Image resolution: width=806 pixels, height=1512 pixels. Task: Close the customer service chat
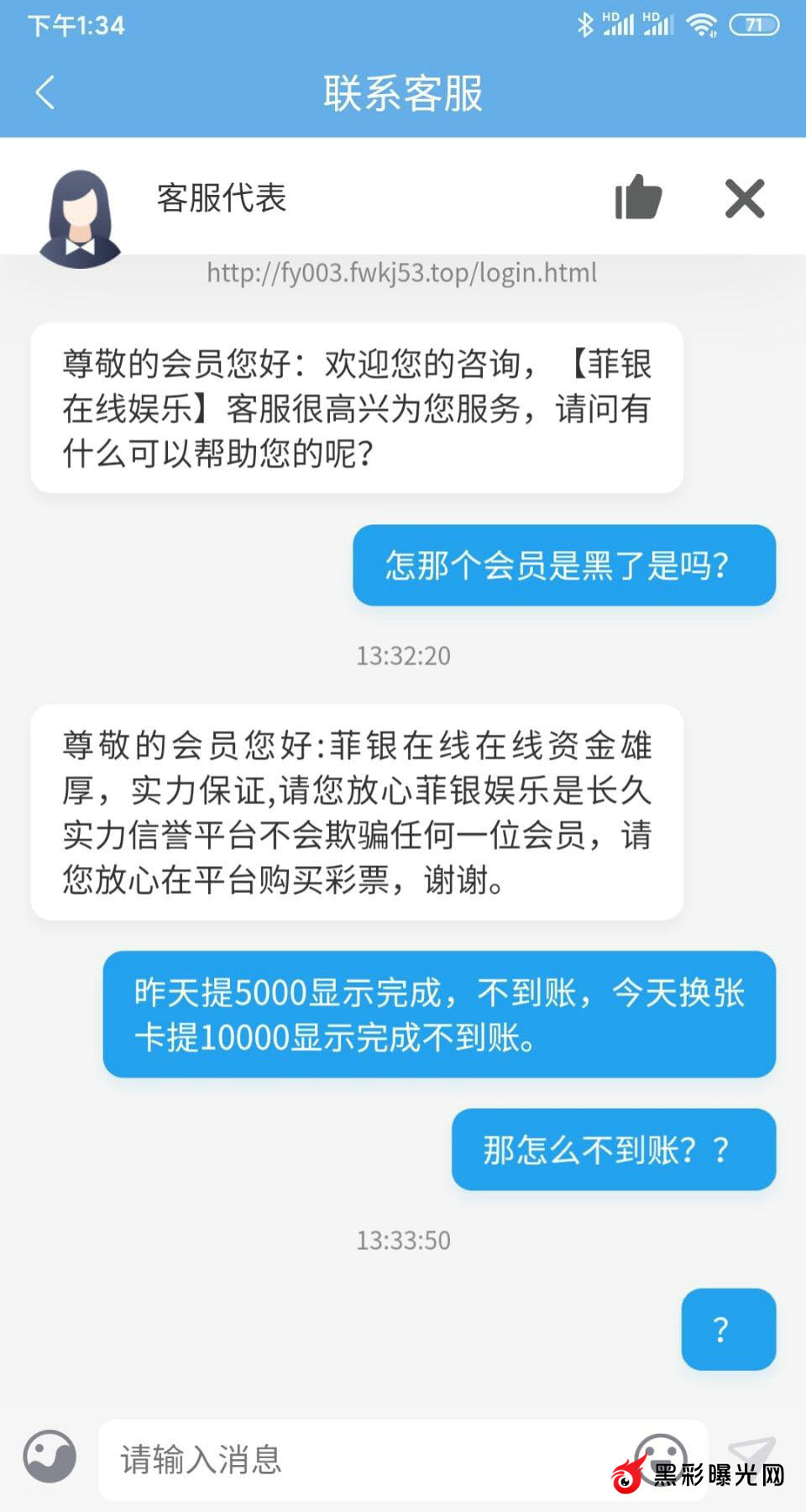point(745,199)
